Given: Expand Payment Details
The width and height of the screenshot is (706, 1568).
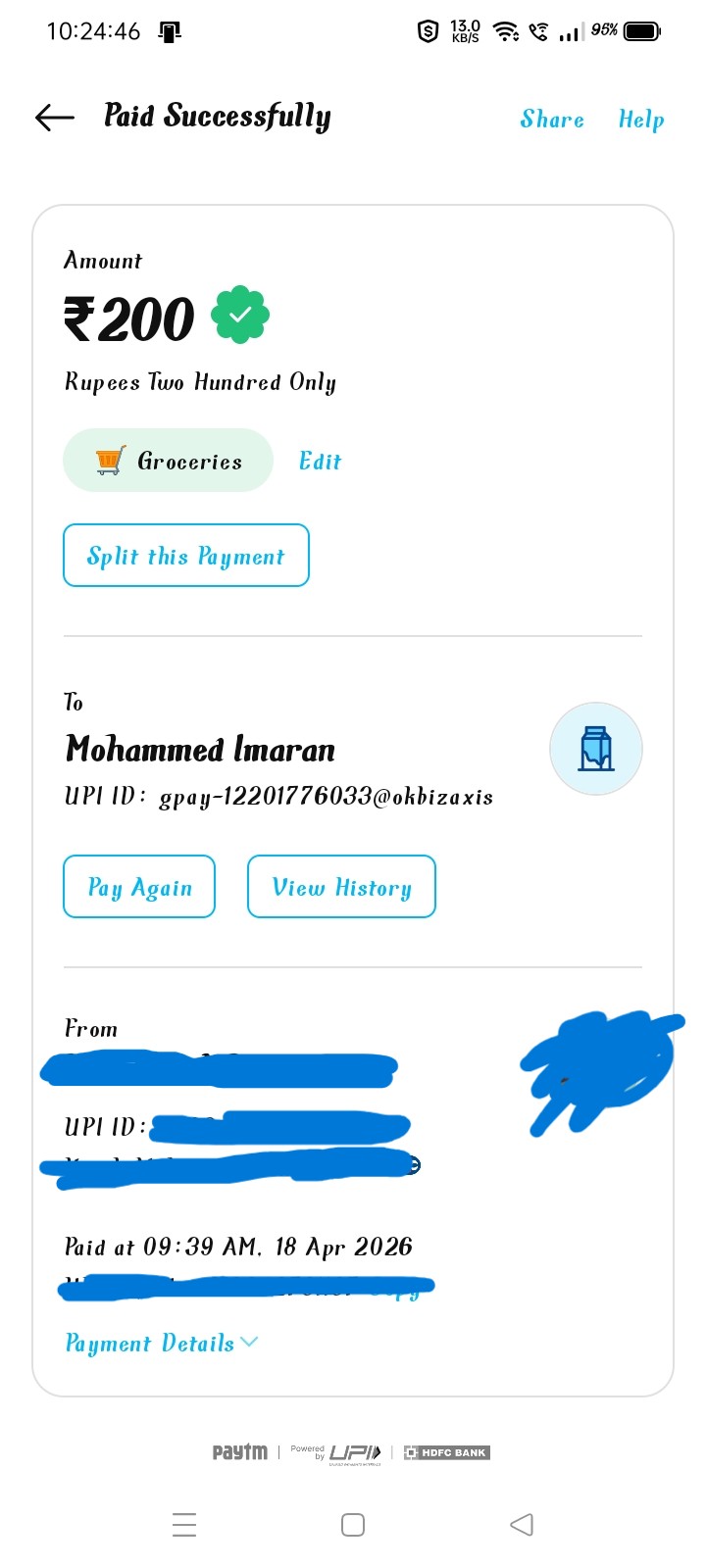Looking at the screenshot, I should 161,1343.
